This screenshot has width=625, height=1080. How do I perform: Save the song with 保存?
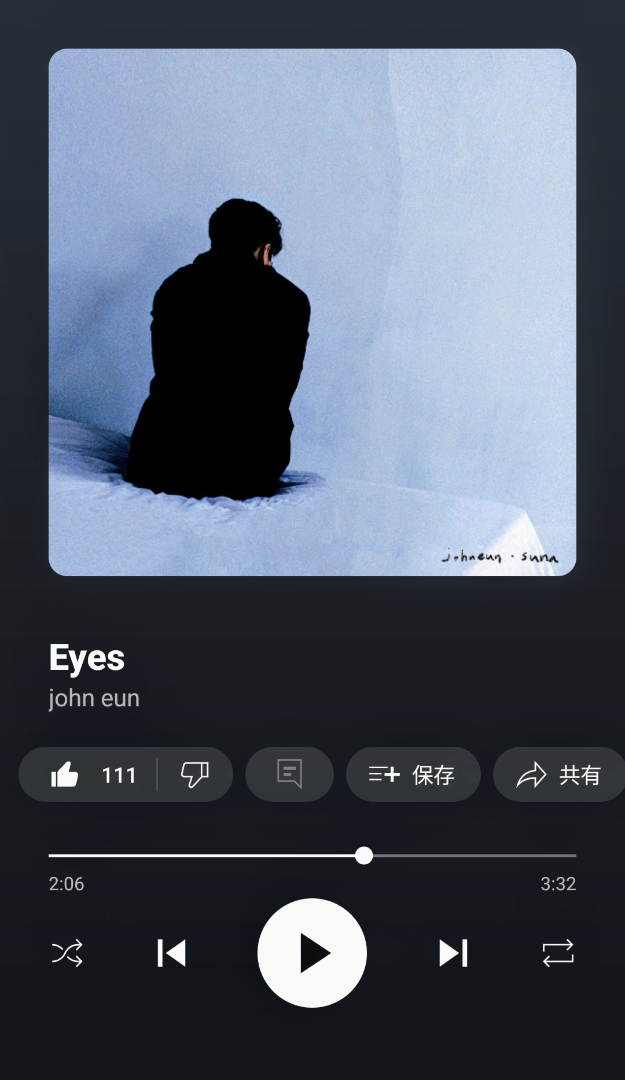click(413, 774)
